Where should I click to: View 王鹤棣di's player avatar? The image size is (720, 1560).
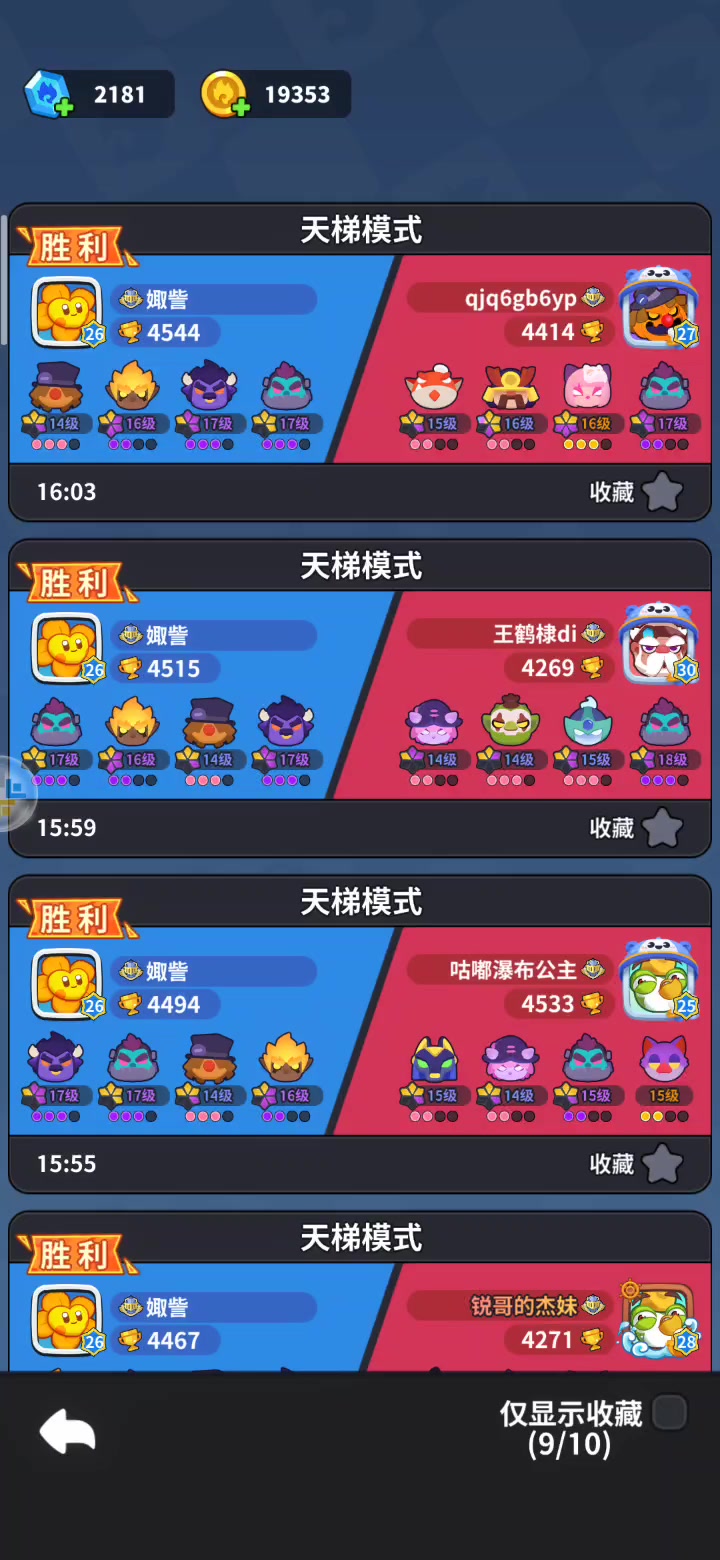coord(658,644)
